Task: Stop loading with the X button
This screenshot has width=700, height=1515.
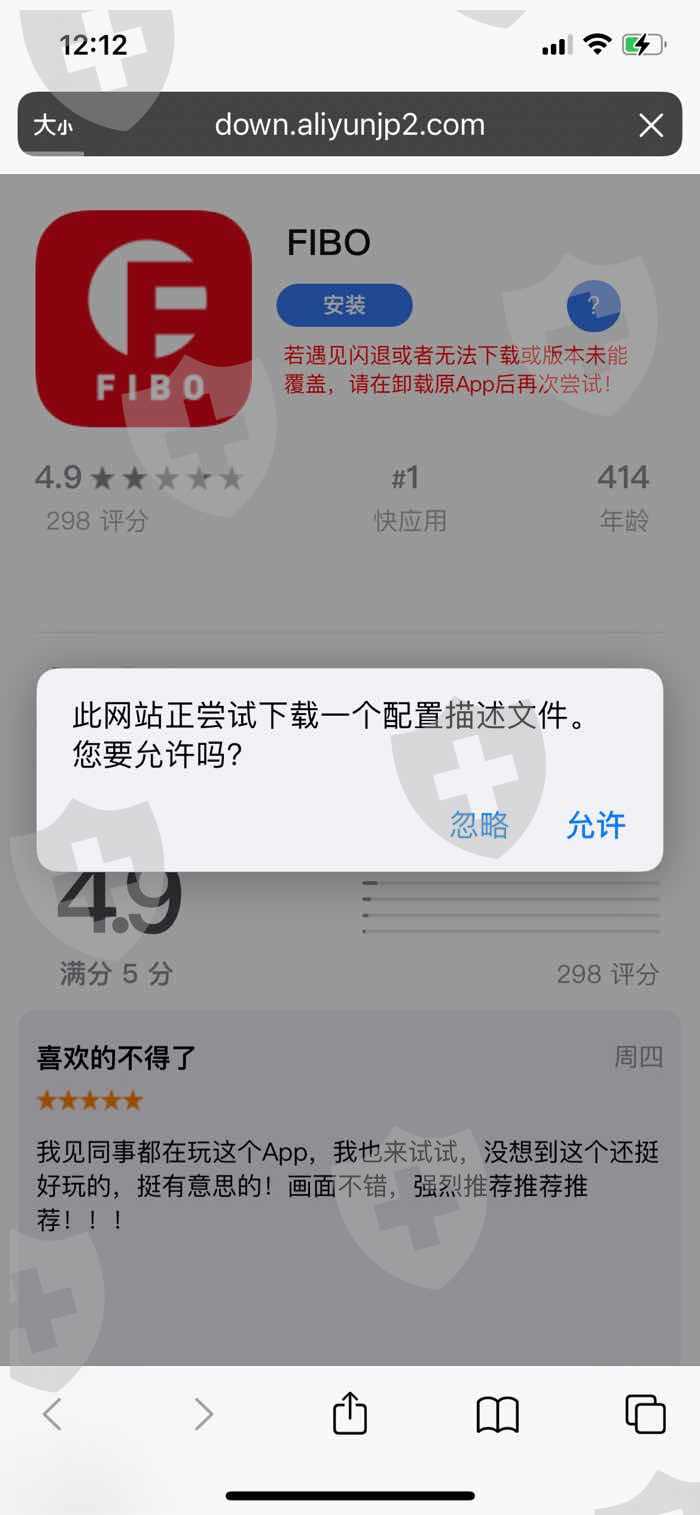Action: pos(651,125)
